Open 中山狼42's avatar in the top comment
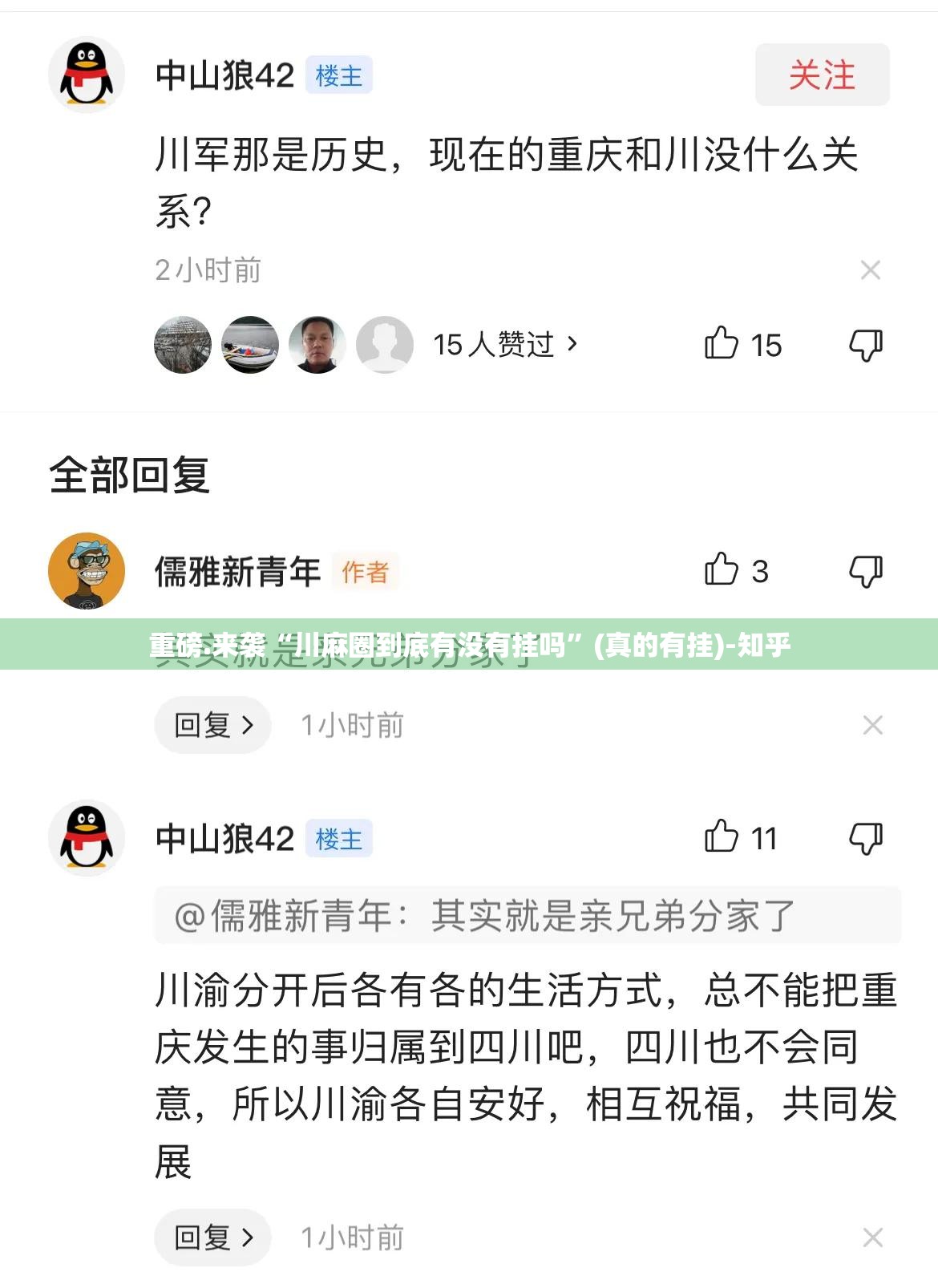 (x=87, y=75)
